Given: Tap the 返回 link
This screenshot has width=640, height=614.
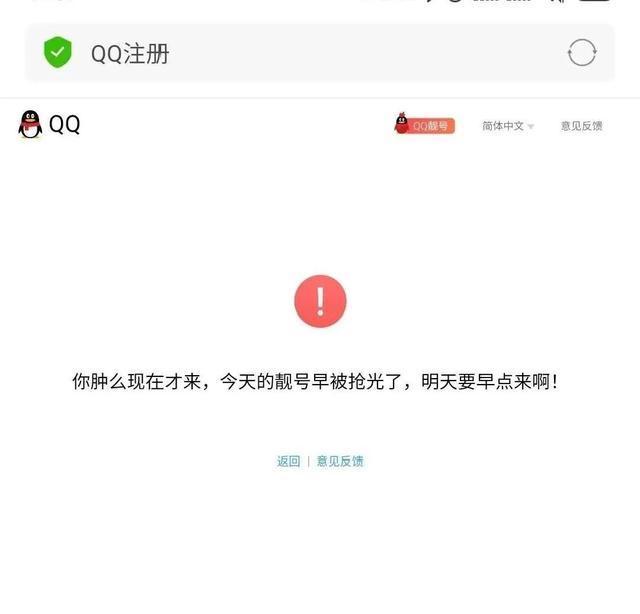Looking at the screenshot, I should pos(288,461).
